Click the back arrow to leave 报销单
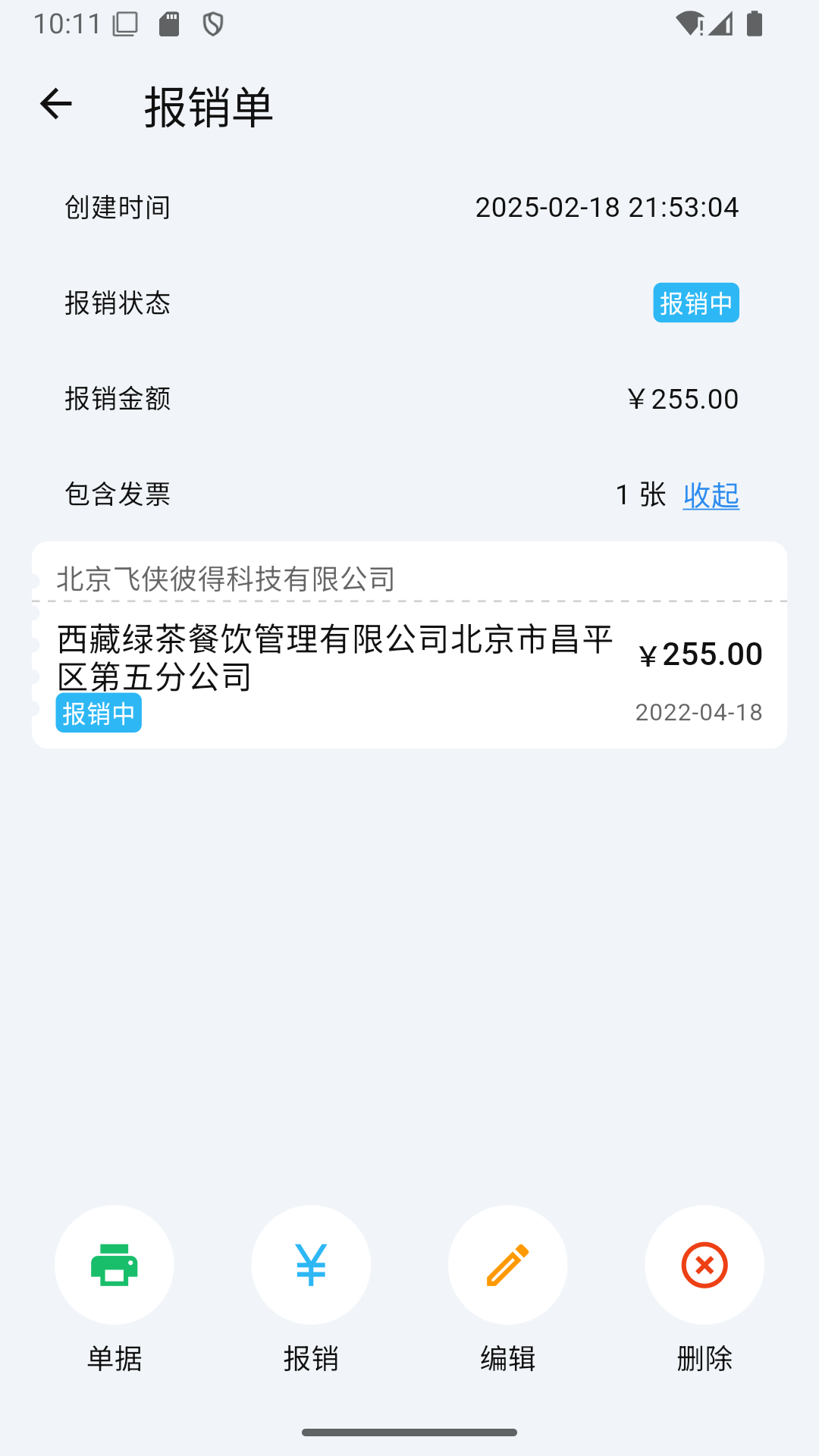 click(55, 105)
